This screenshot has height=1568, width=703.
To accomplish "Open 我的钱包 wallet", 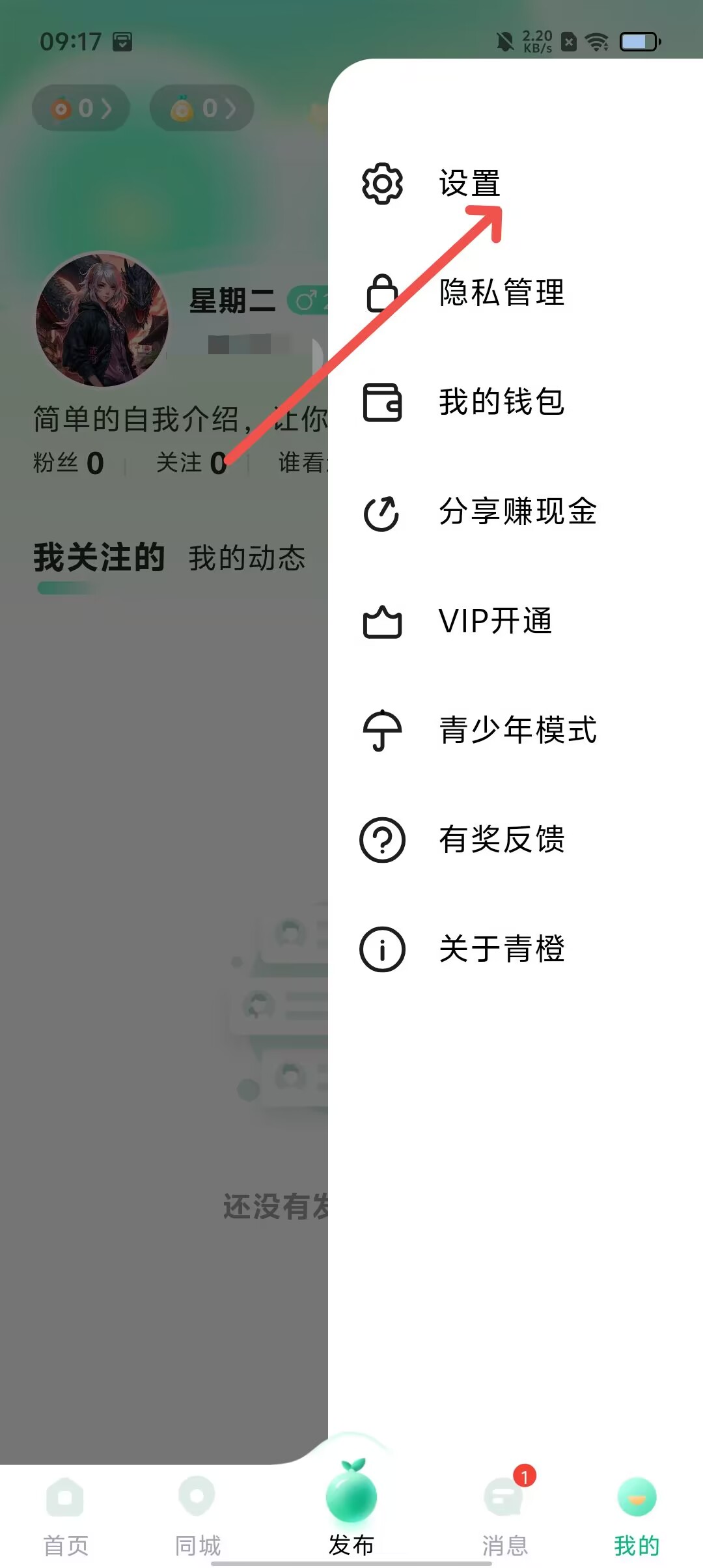I will [x=501, y=402].
